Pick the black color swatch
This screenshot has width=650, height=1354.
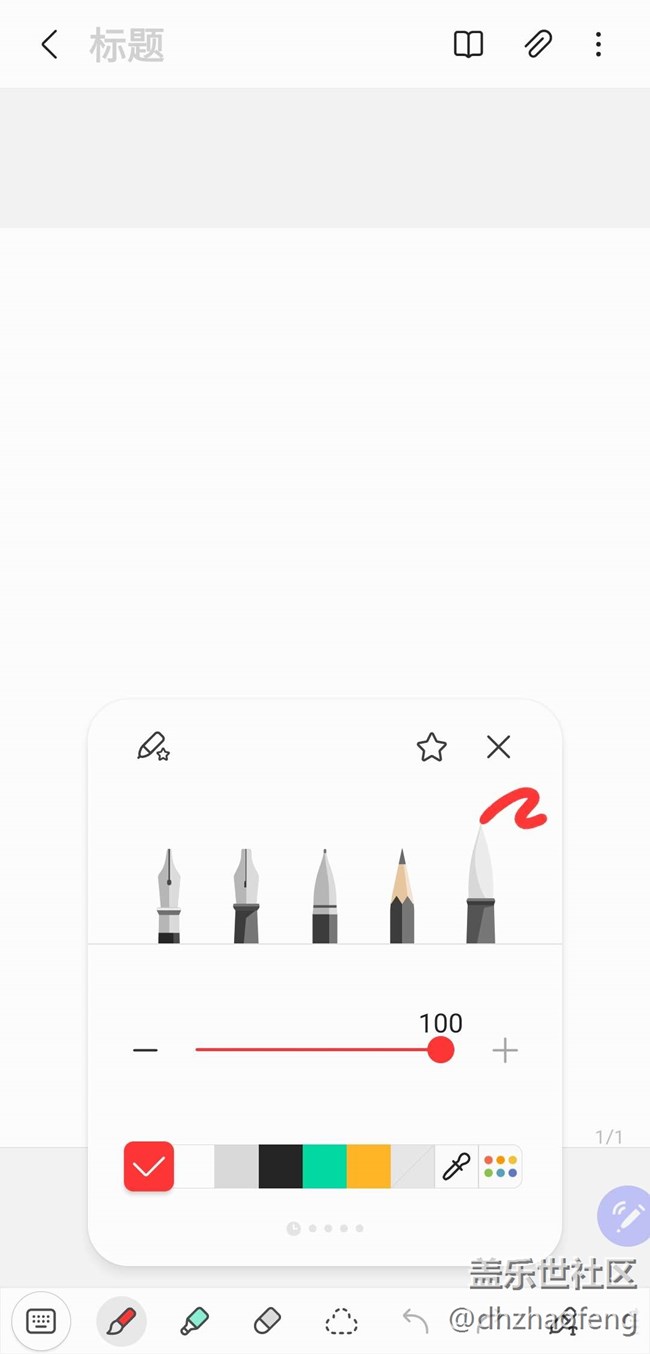(280, 1167)
